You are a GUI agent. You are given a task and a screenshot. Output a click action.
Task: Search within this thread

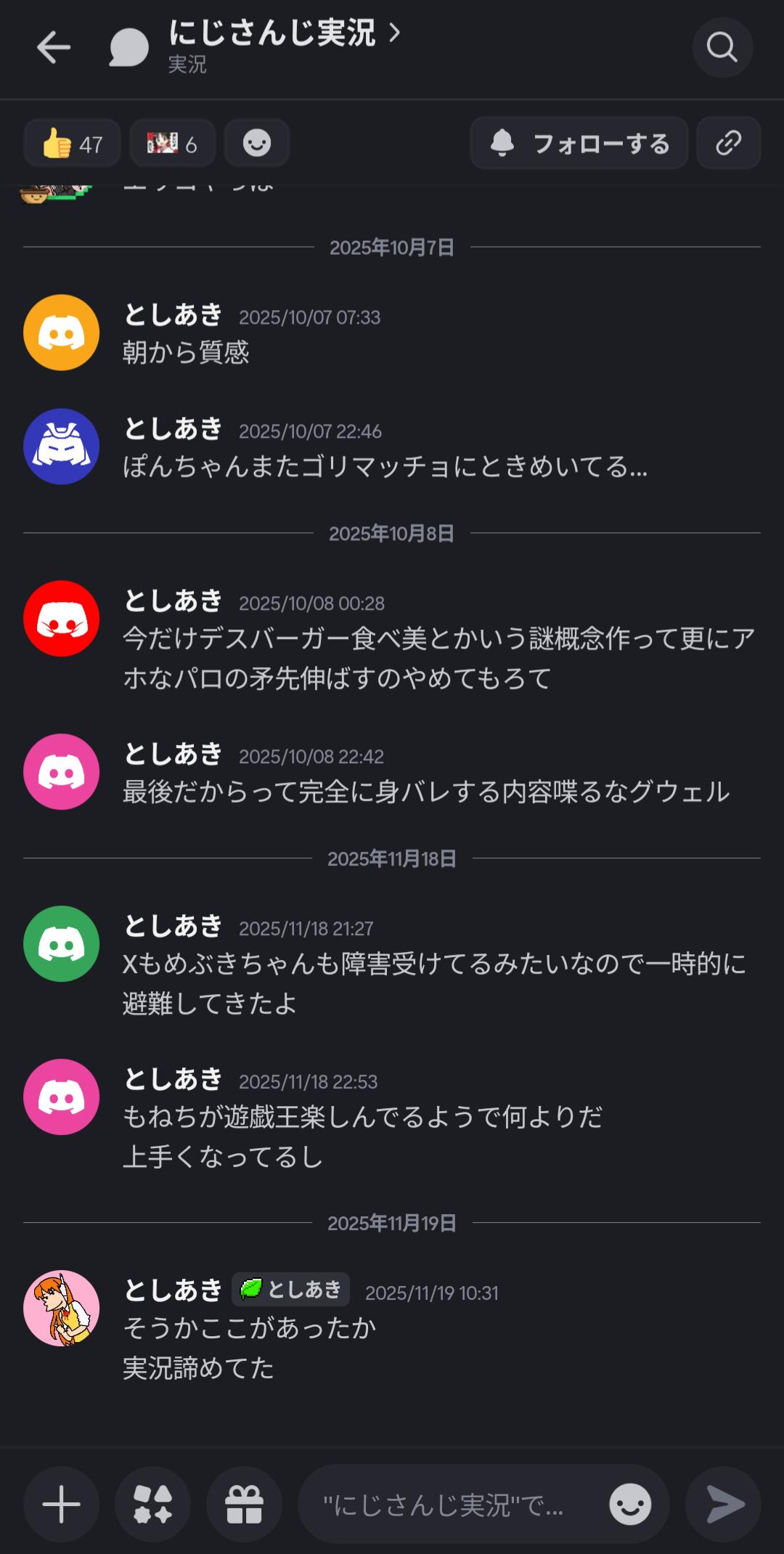click(722, 48)
